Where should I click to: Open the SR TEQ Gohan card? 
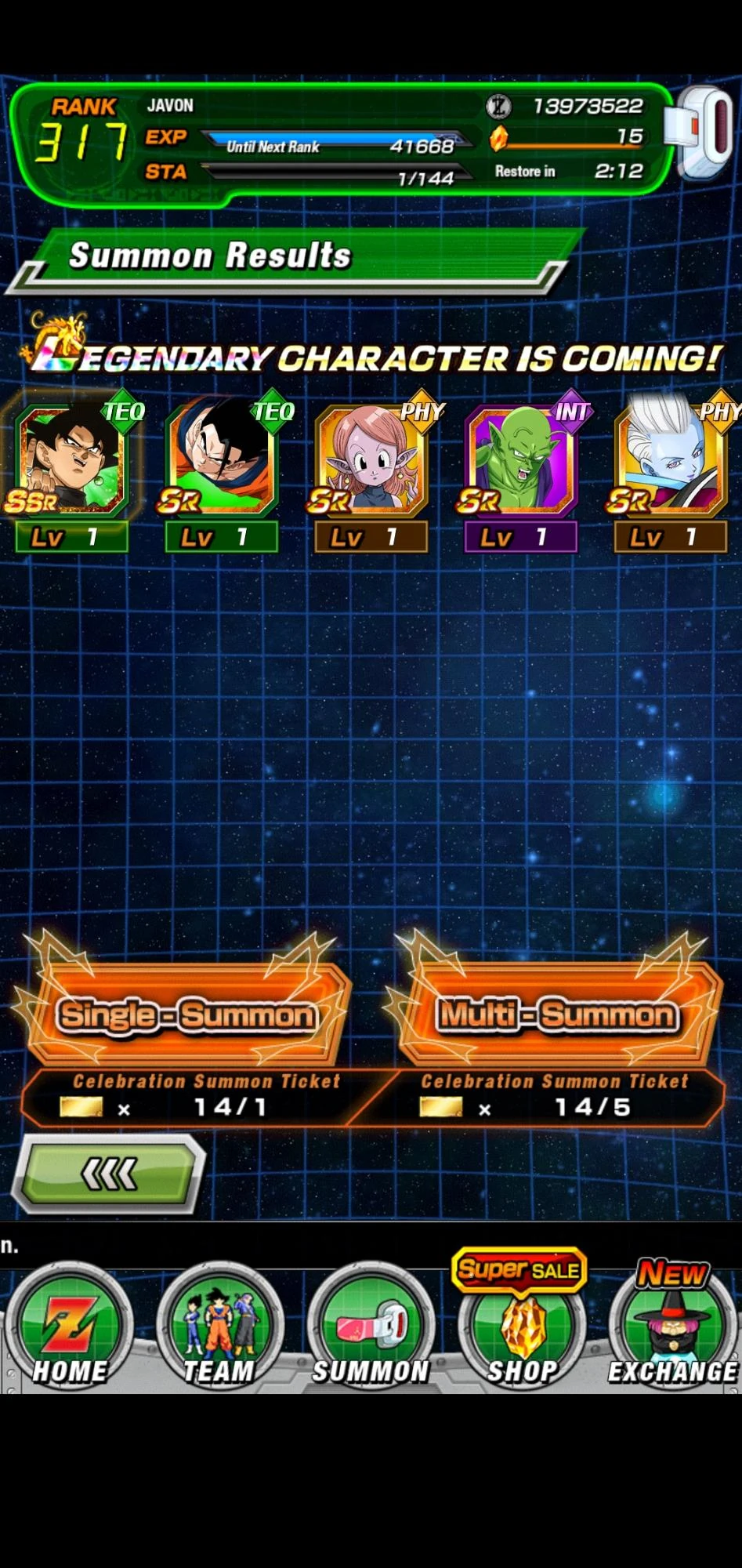222,463
